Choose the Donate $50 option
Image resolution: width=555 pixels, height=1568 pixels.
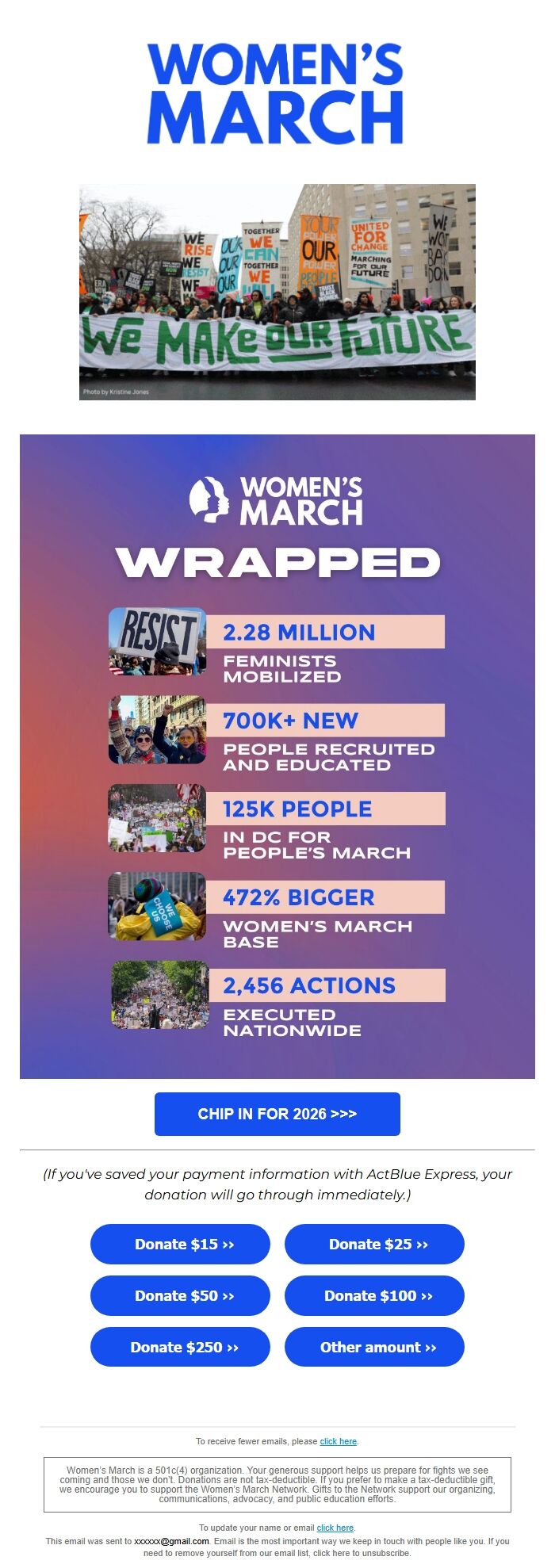[180, 1295]
